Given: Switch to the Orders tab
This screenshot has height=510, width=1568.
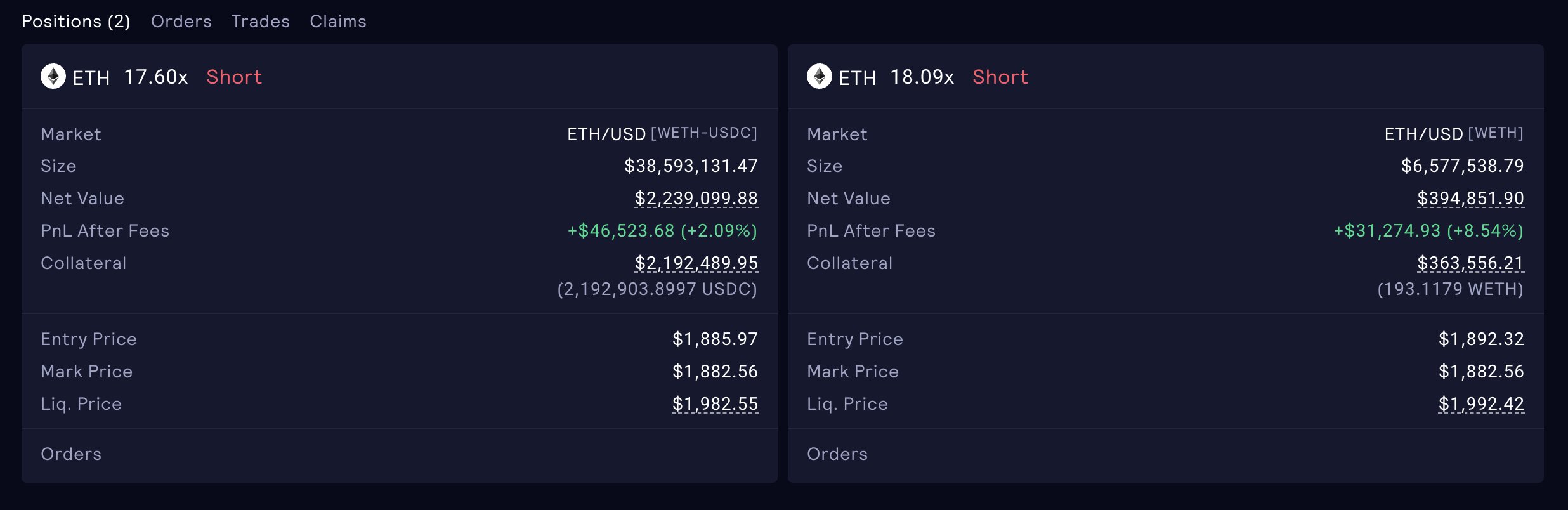Looking at the screenshot, I should click(x=181, y=22).
